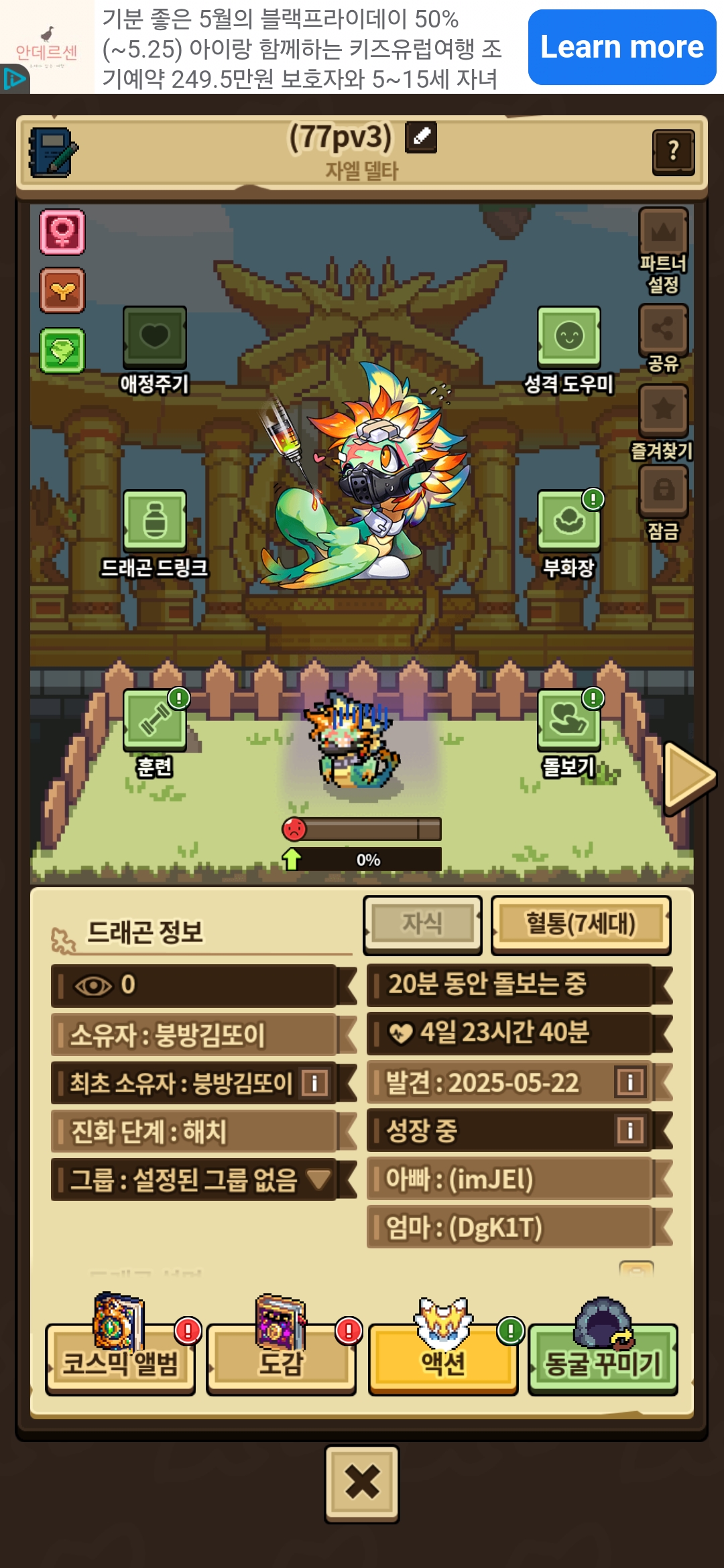Open 코스믹 앨범
The image size is (724, 1568).
pos(121,1362)
